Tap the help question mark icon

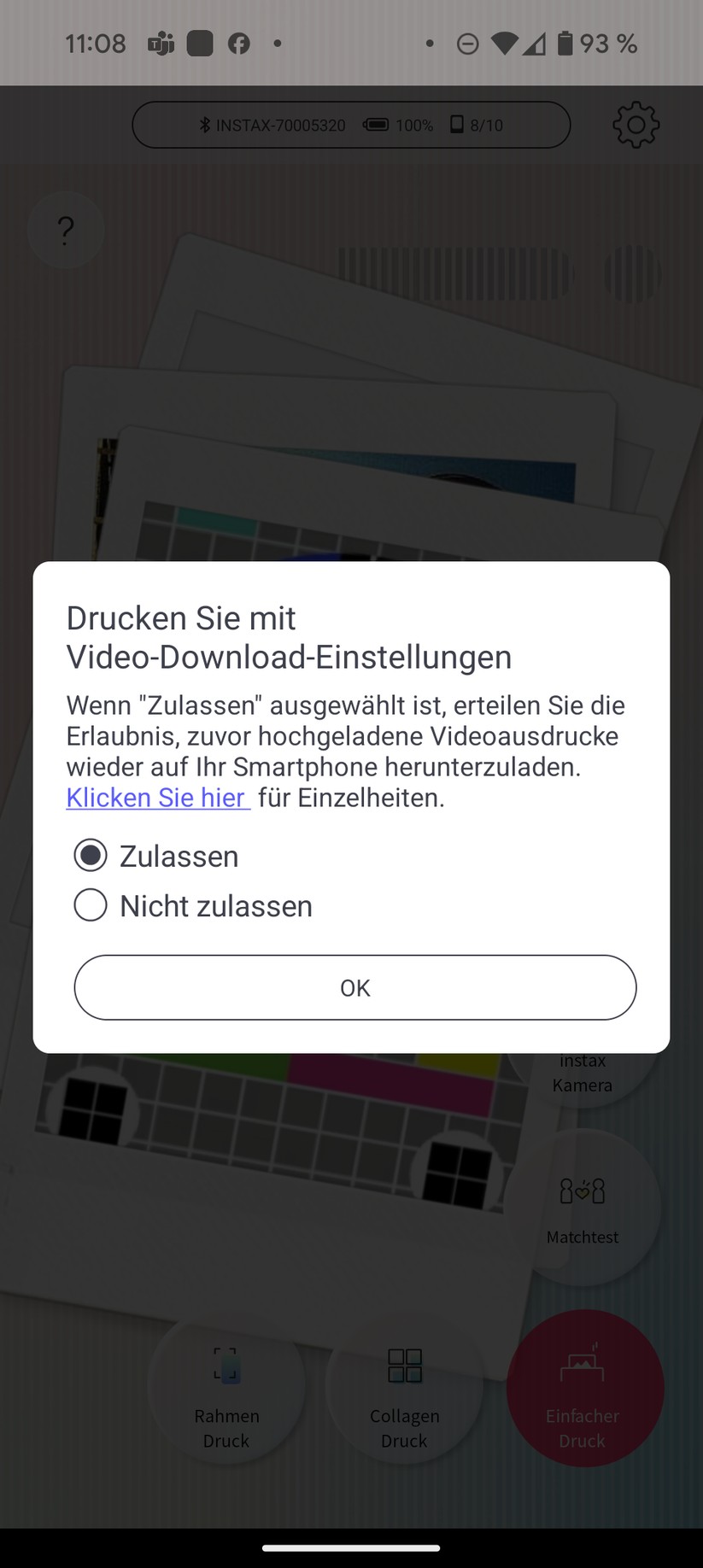click(x=66, y=229)
